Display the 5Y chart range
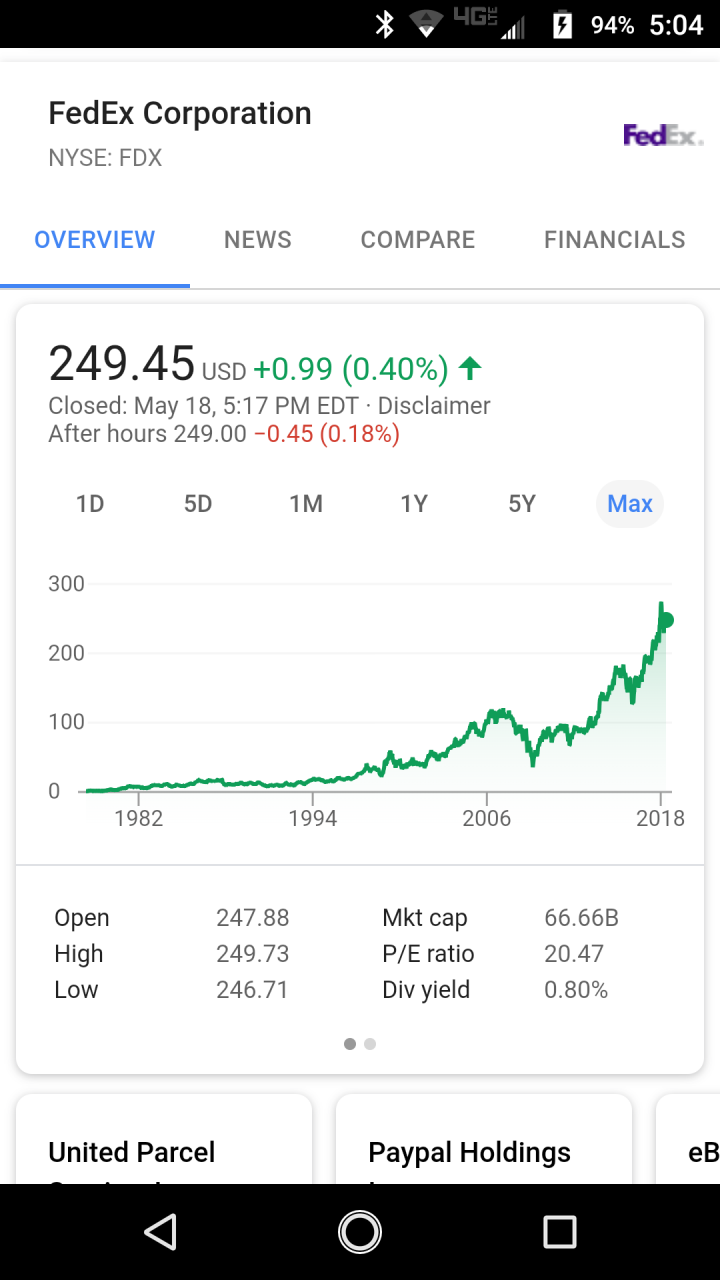The width and height of the screenshot is (720, 1280). pos(522,504)
